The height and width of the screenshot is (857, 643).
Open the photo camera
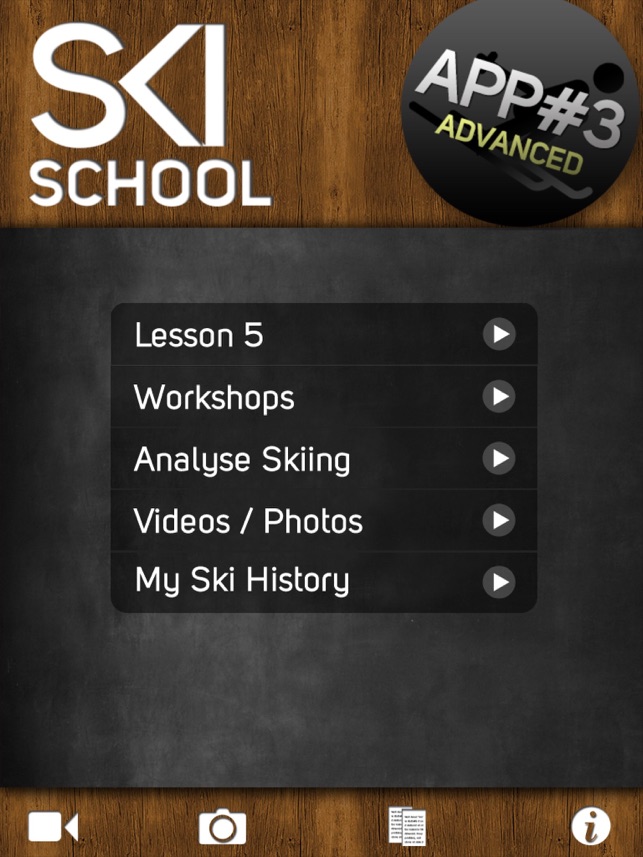222,827
